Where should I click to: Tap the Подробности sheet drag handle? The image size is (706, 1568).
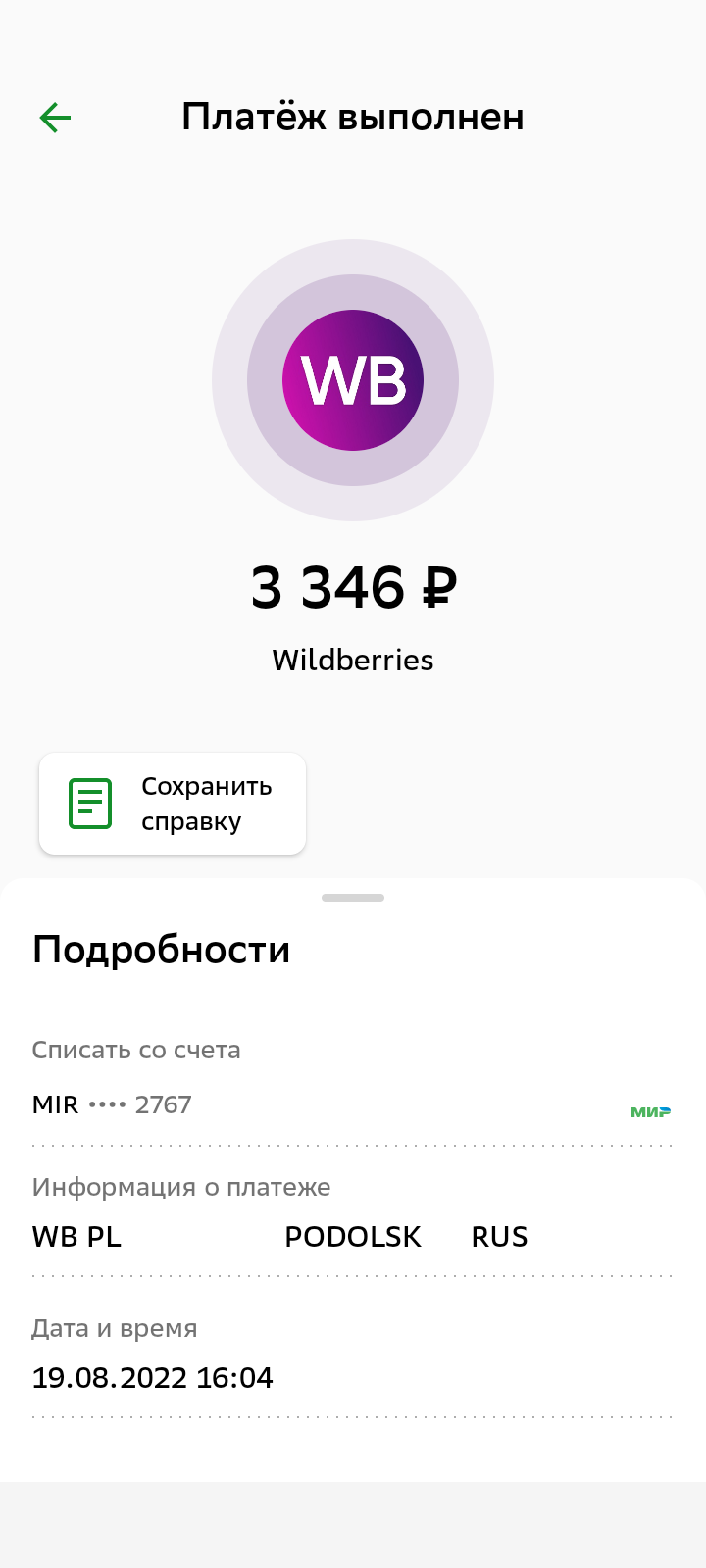pos(353,898)
